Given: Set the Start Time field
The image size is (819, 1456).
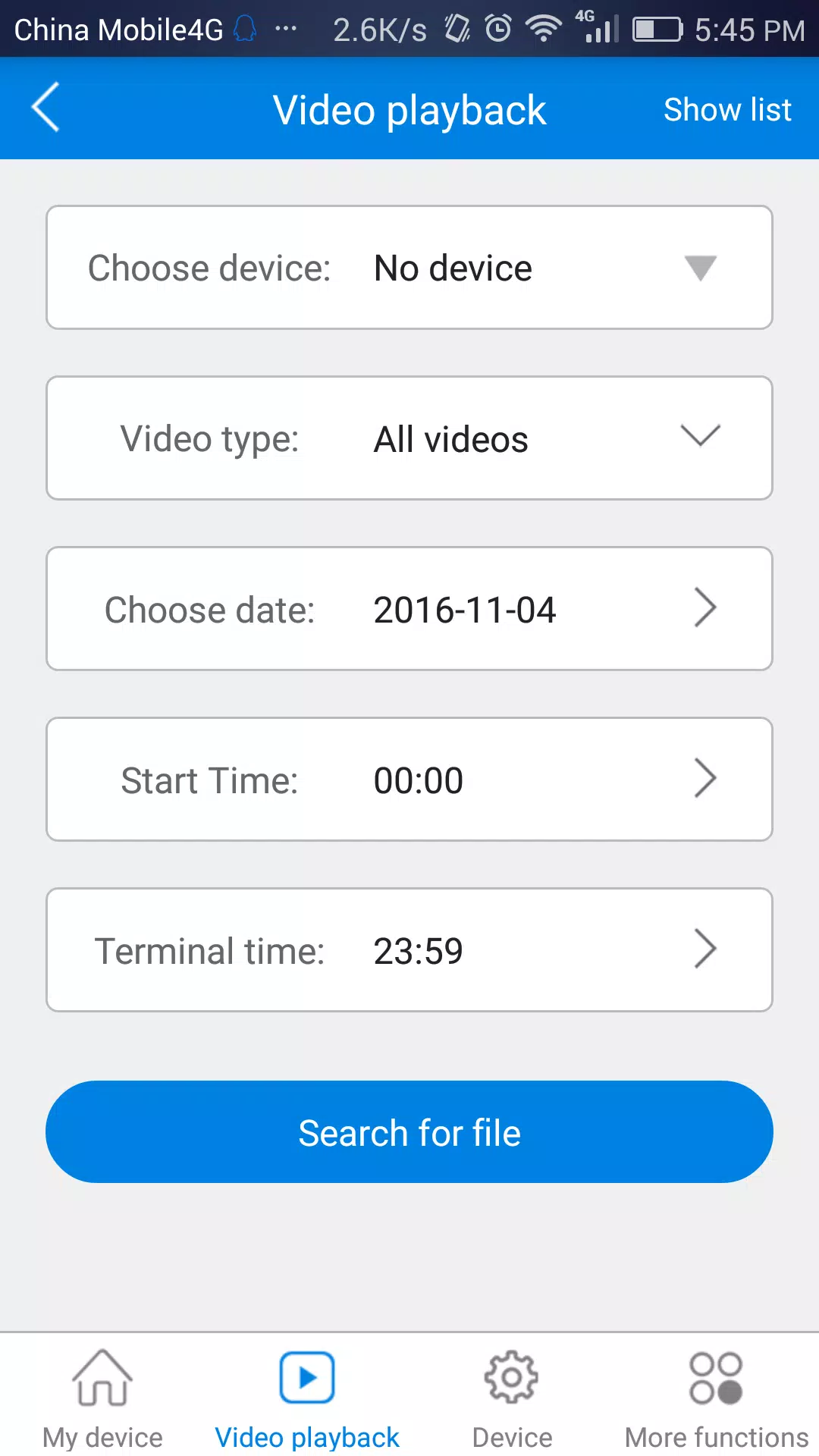Looking at the screenshot, I should click(409, 780).
